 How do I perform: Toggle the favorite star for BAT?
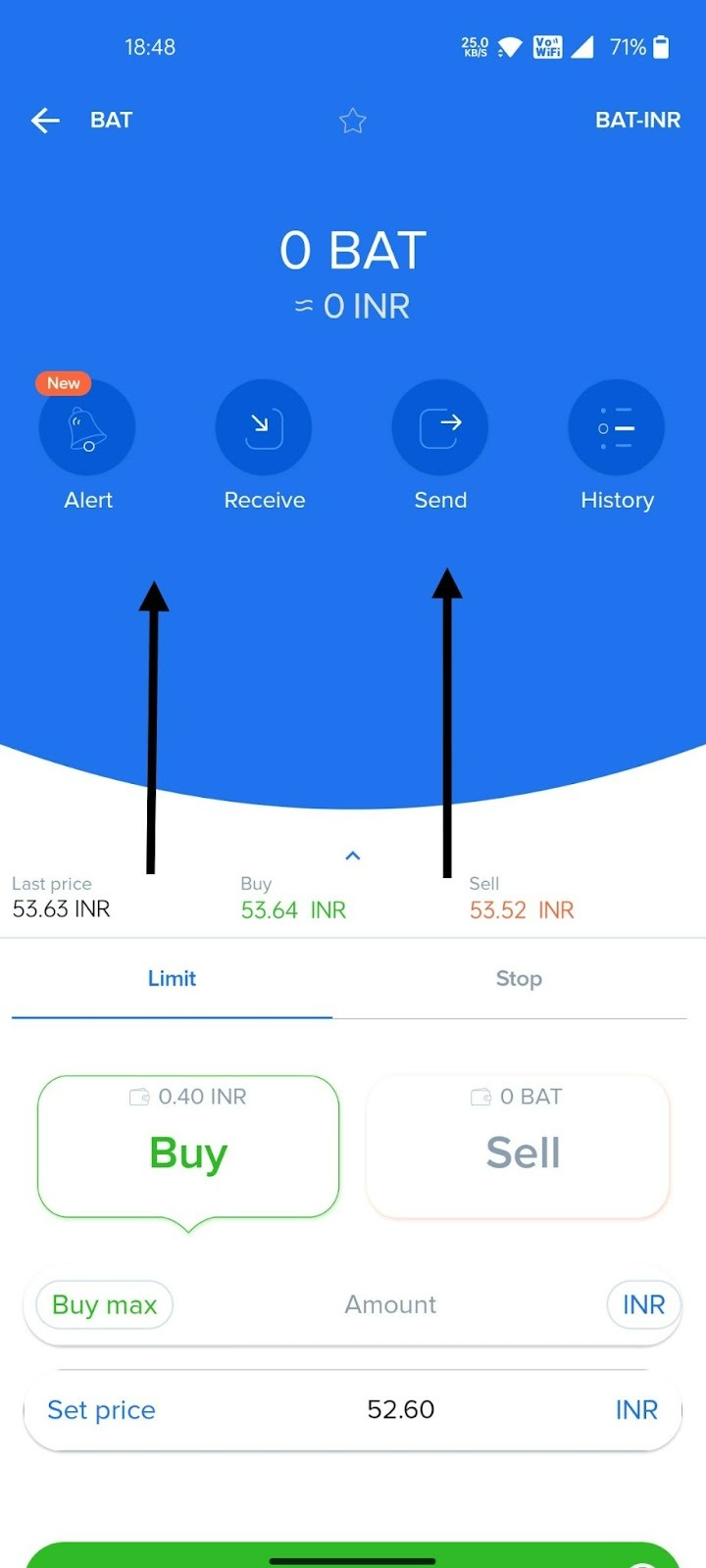tap(352, 120)
